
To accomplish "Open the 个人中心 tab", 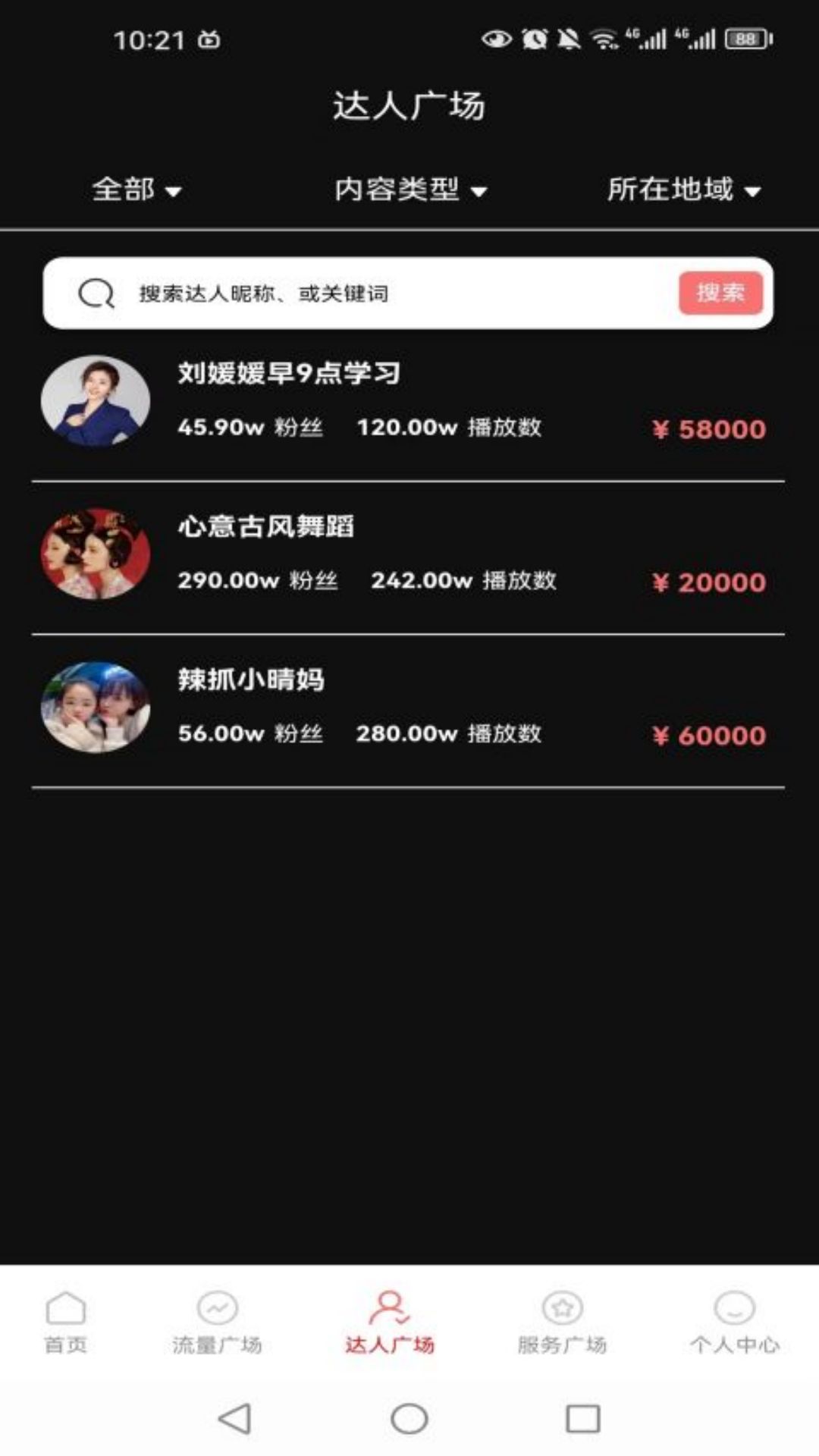I will [x=734, y=1323].
